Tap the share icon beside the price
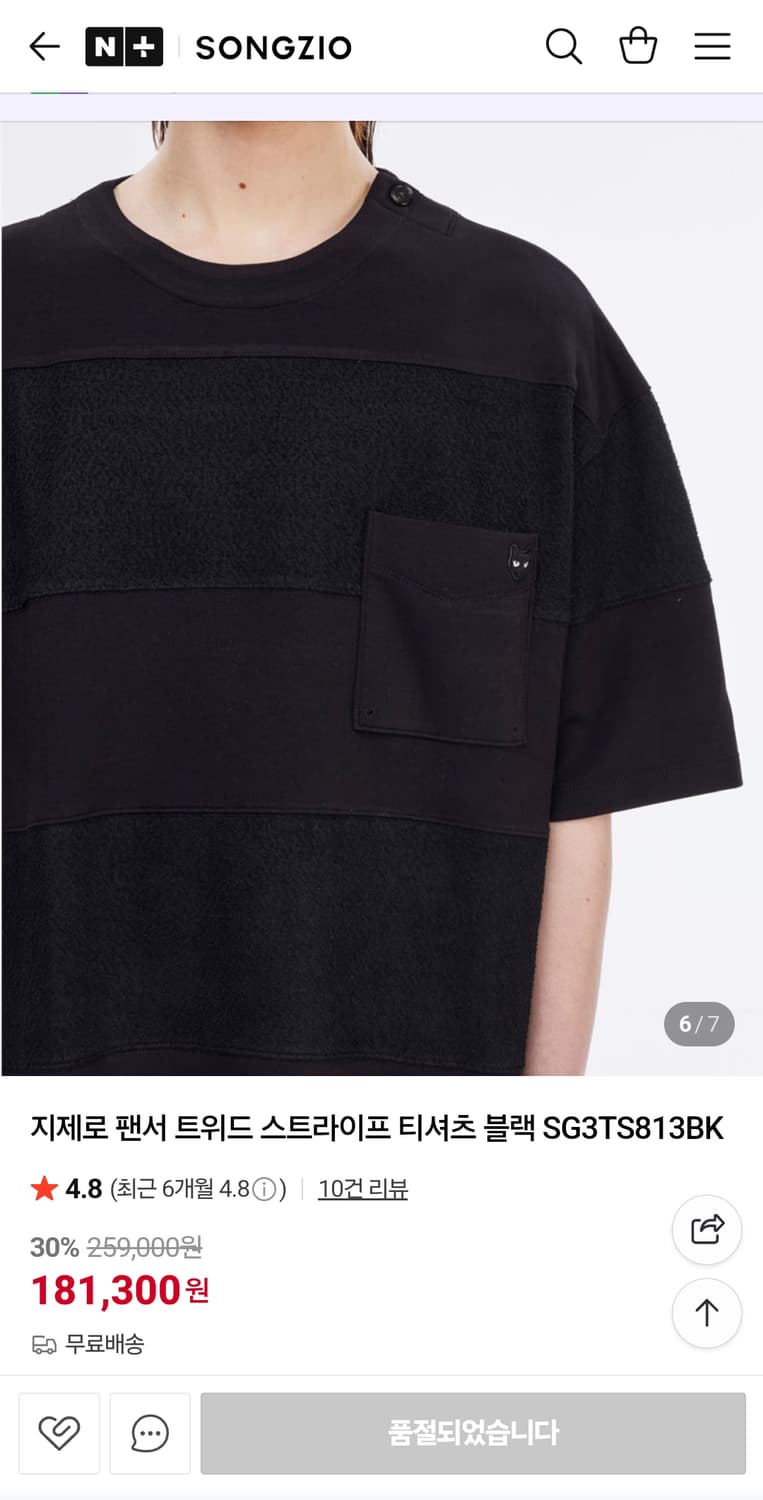 pyautogui.click(x=707, y=1230)
